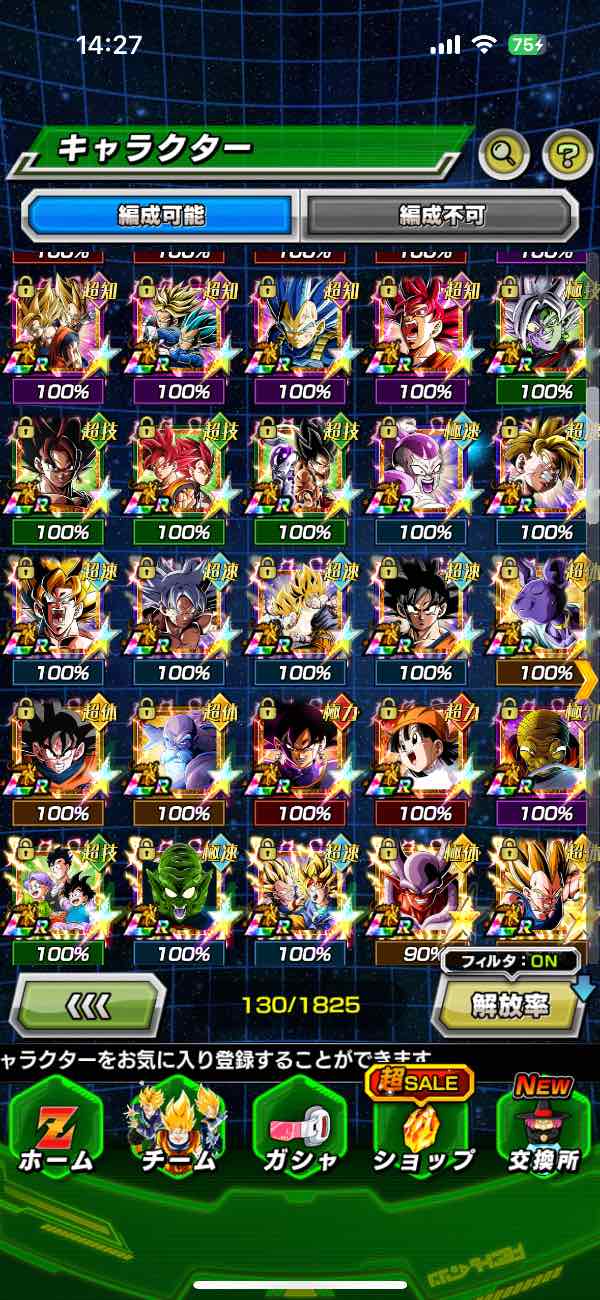Image resolution: width=600 pixels, height=1300 pixels.
Task: Open the チーム menu
Action: [x=177, y=1130]
